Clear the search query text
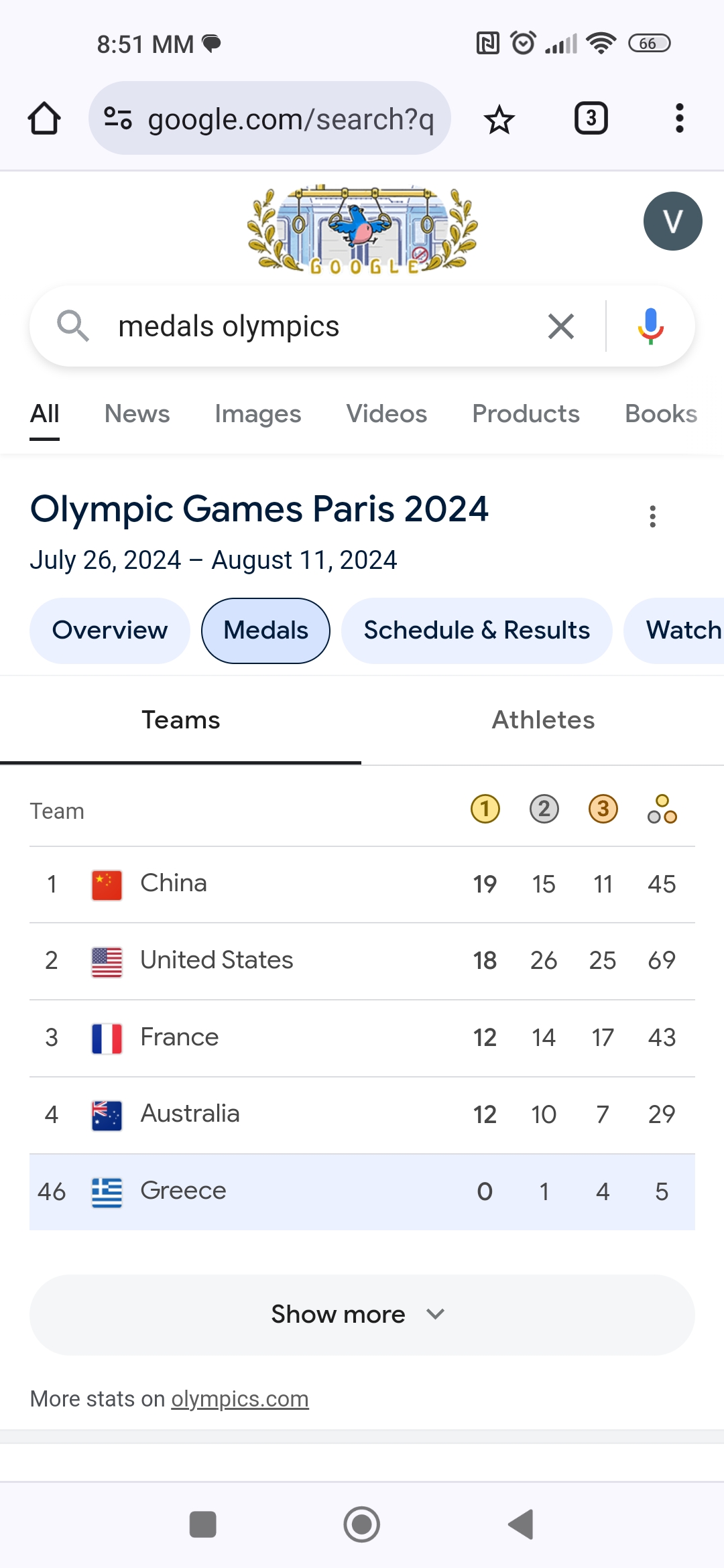Image resolution: width=724 pixels, height=1568 pixels. pos(560,327)
